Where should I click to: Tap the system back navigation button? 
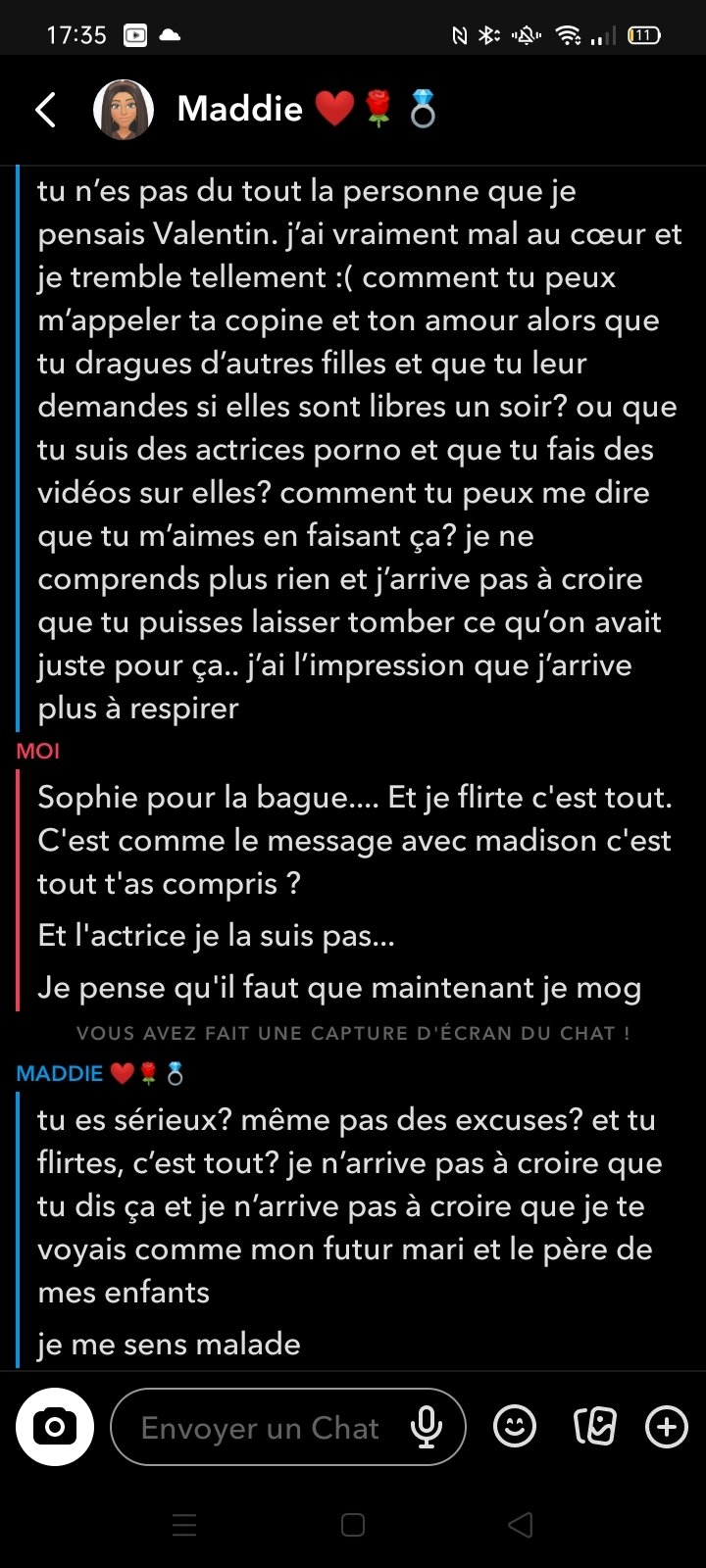pyautogui.click(x=521, y=1525)
